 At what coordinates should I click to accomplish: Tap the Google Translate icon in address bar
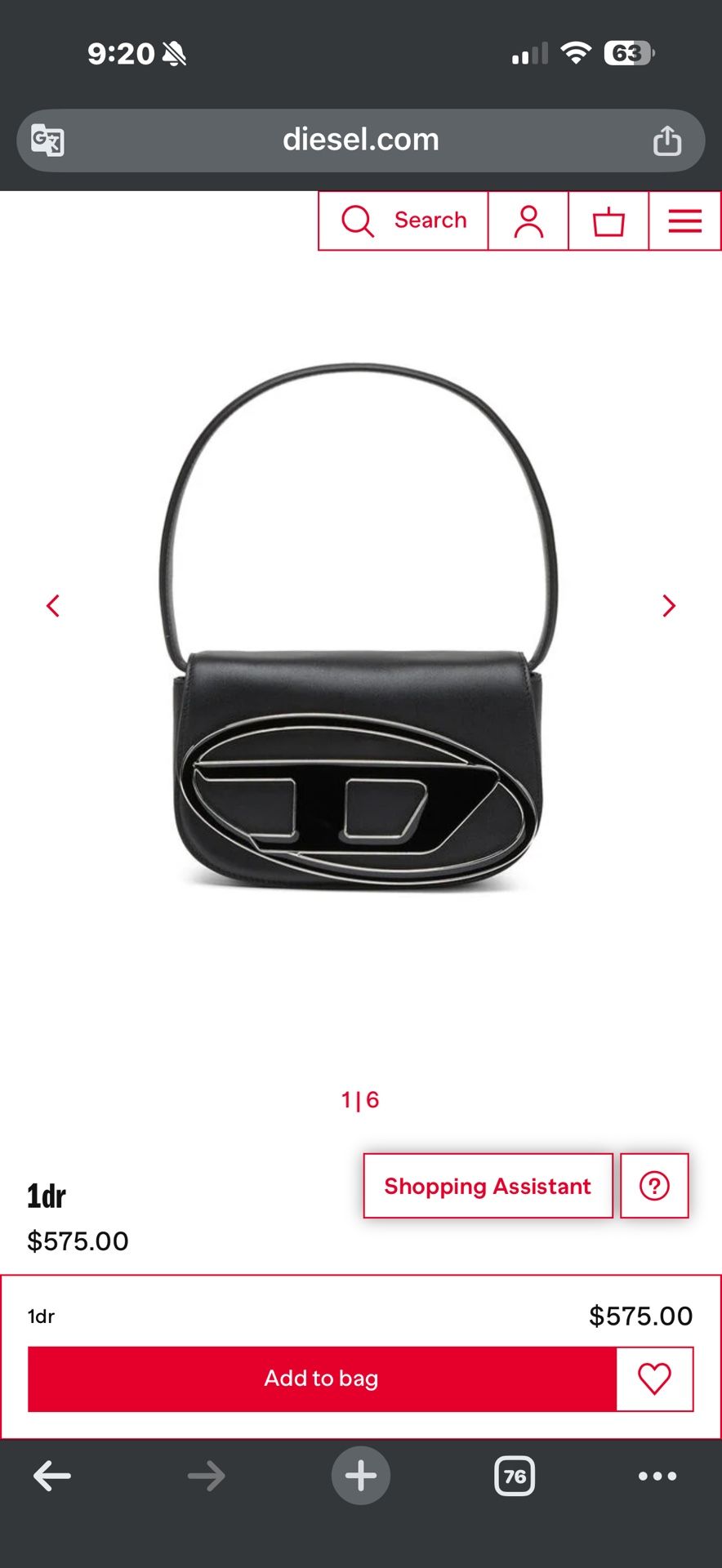[47, 139]
